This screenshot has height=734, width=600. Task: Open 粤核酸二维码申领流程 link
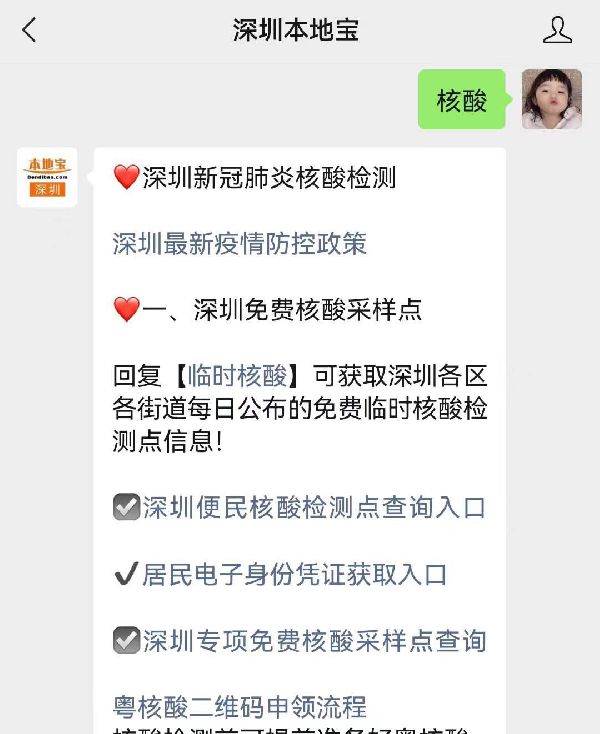pos(240,707)
